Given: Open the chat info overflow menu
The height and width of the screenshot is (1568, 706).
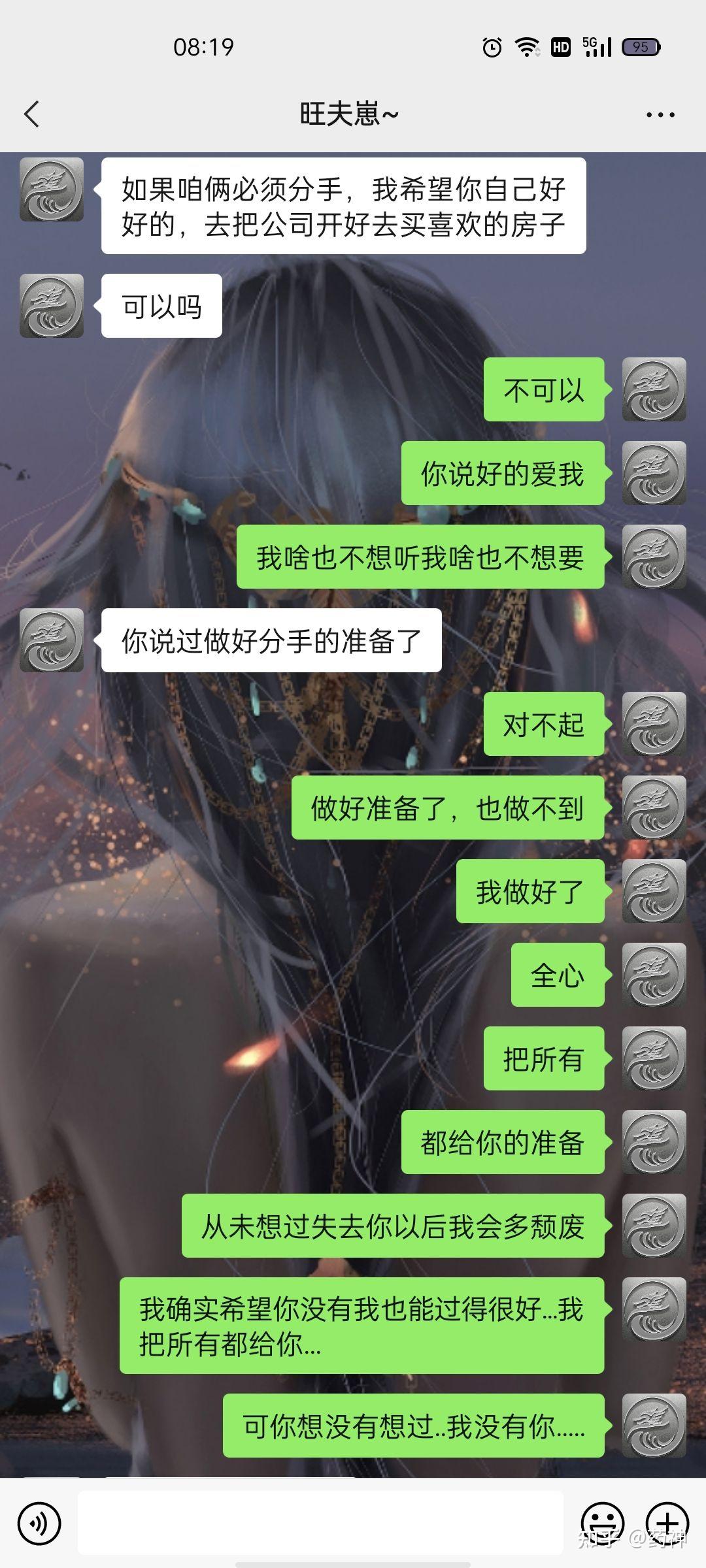Looking at the screenshot, I should (x=660, y=114).
